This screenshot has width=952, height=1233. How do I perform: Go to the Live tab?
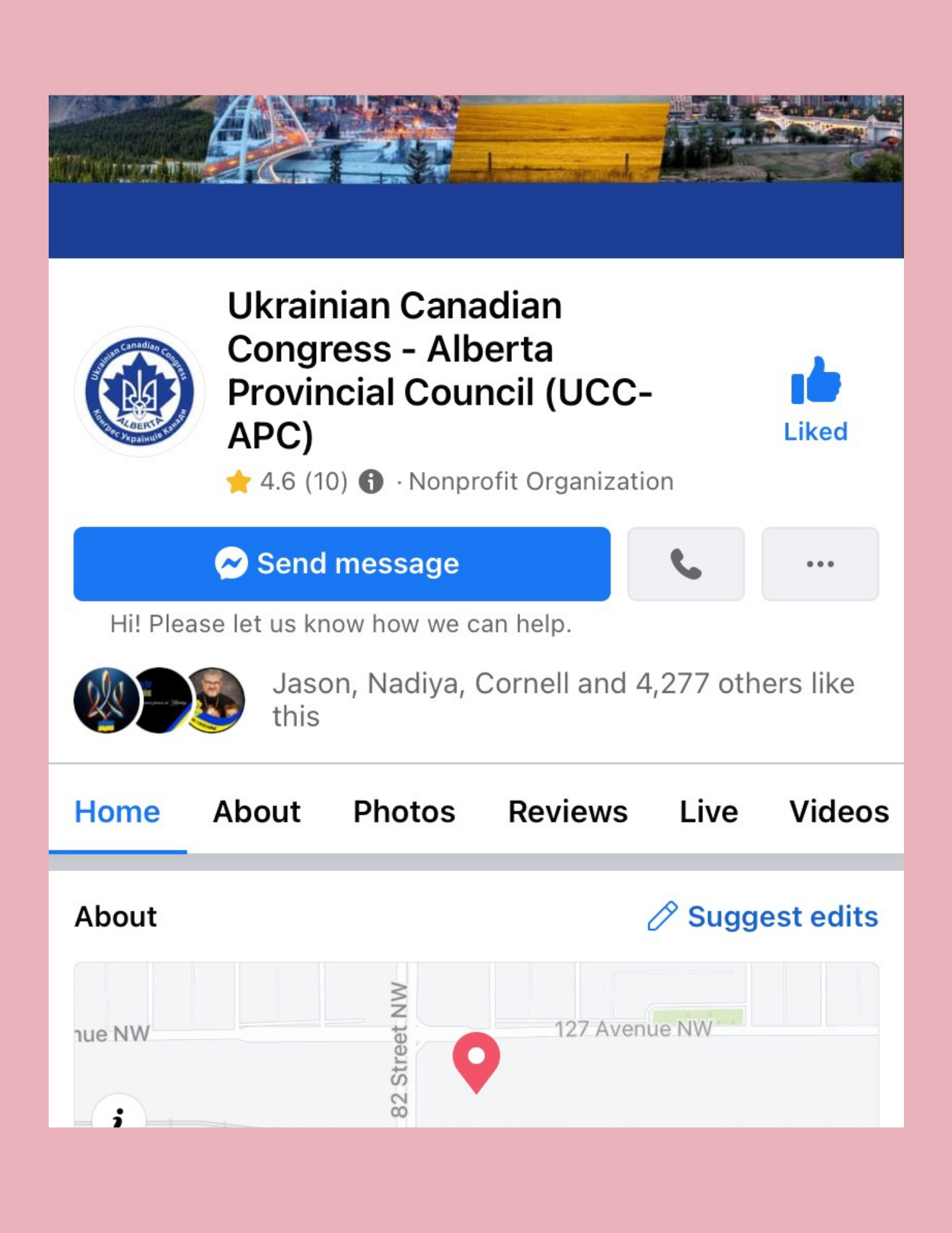tap(709, 811)
